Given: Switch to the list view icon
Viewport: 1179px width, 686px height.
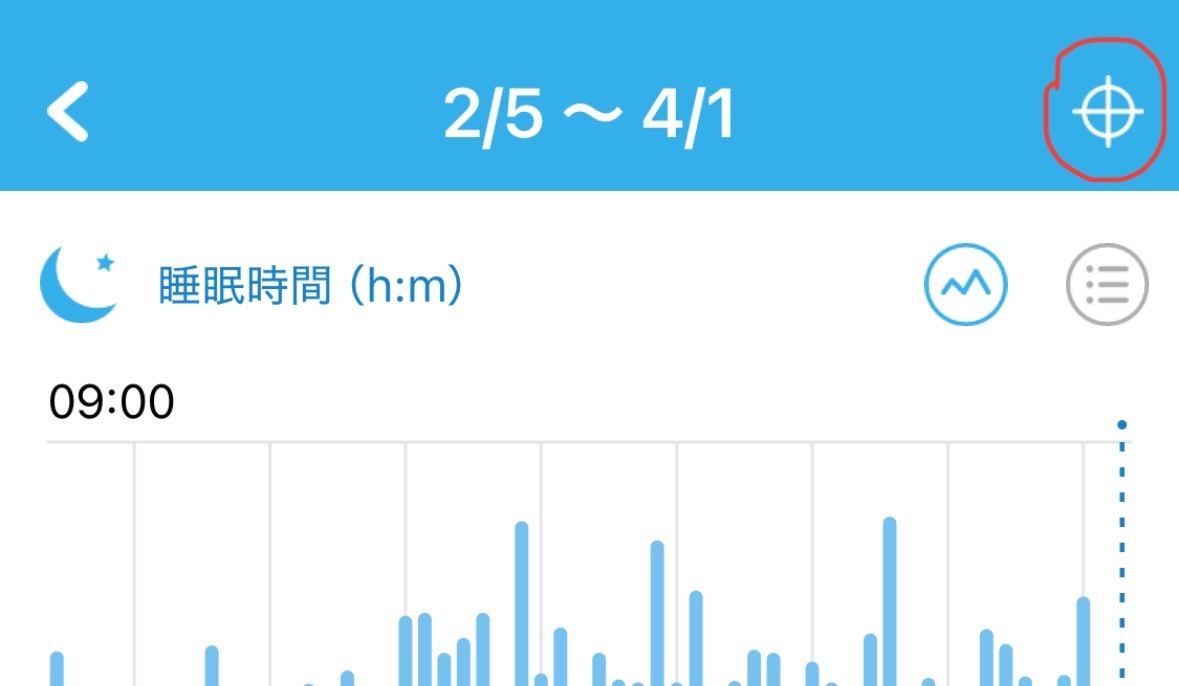Looking at the screenshot, I should coord(1107,284).
